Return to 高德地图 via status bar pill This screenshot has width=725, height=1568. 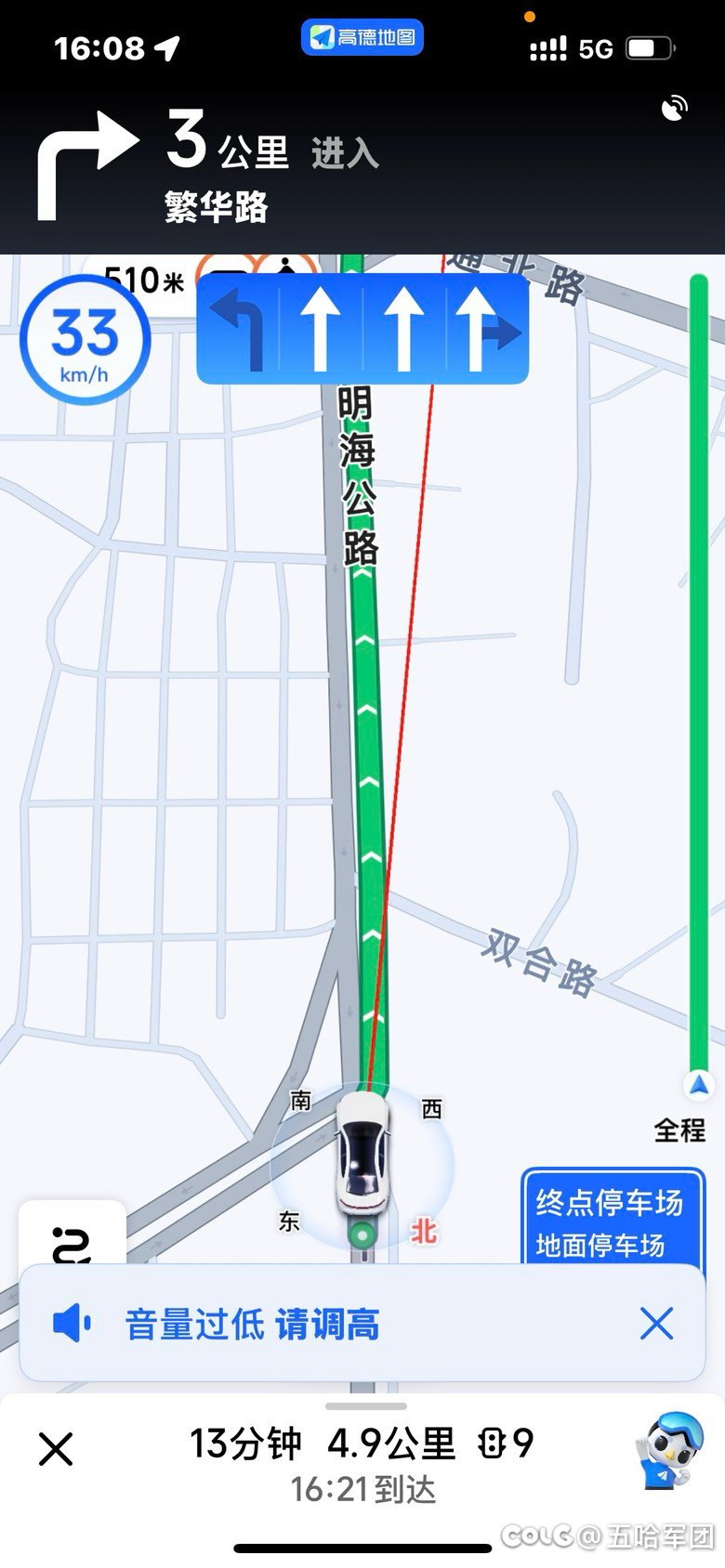coord(362,37)
